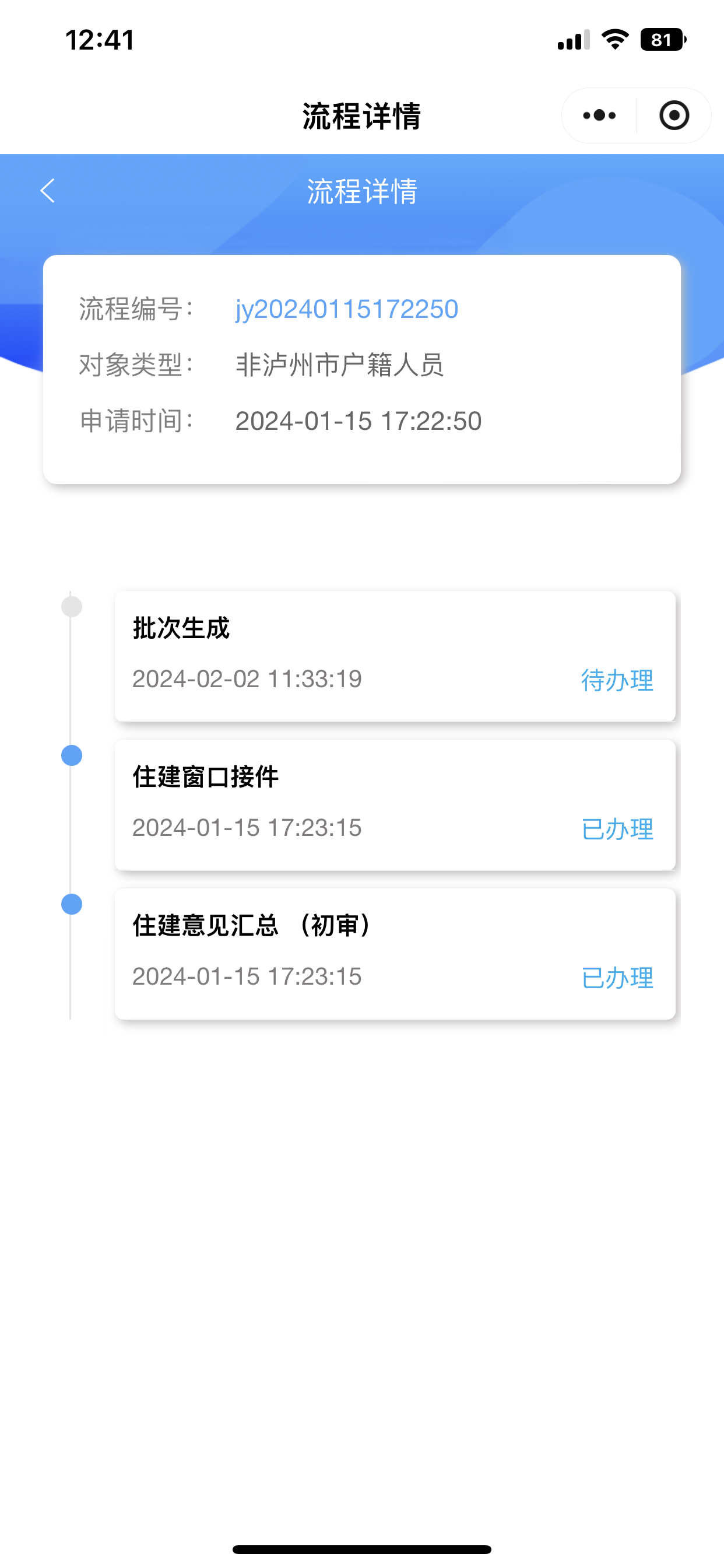Open the 住建意见汇总（初审）step card
Image resolution: width=724 pixels, height=1568 pixels.
[395, 954]
